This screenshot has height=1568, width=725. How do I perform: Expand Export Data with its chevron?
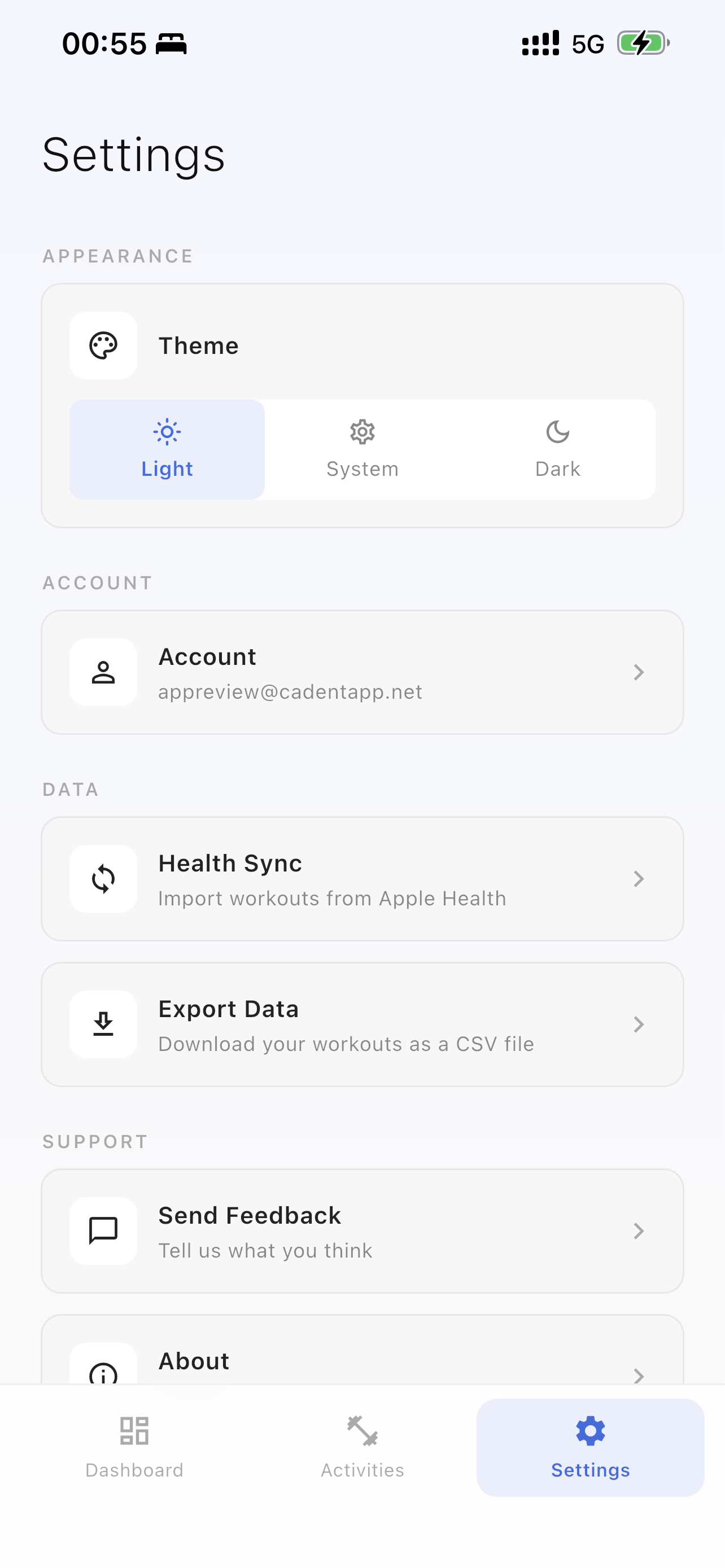click(x=638, y=1024)
